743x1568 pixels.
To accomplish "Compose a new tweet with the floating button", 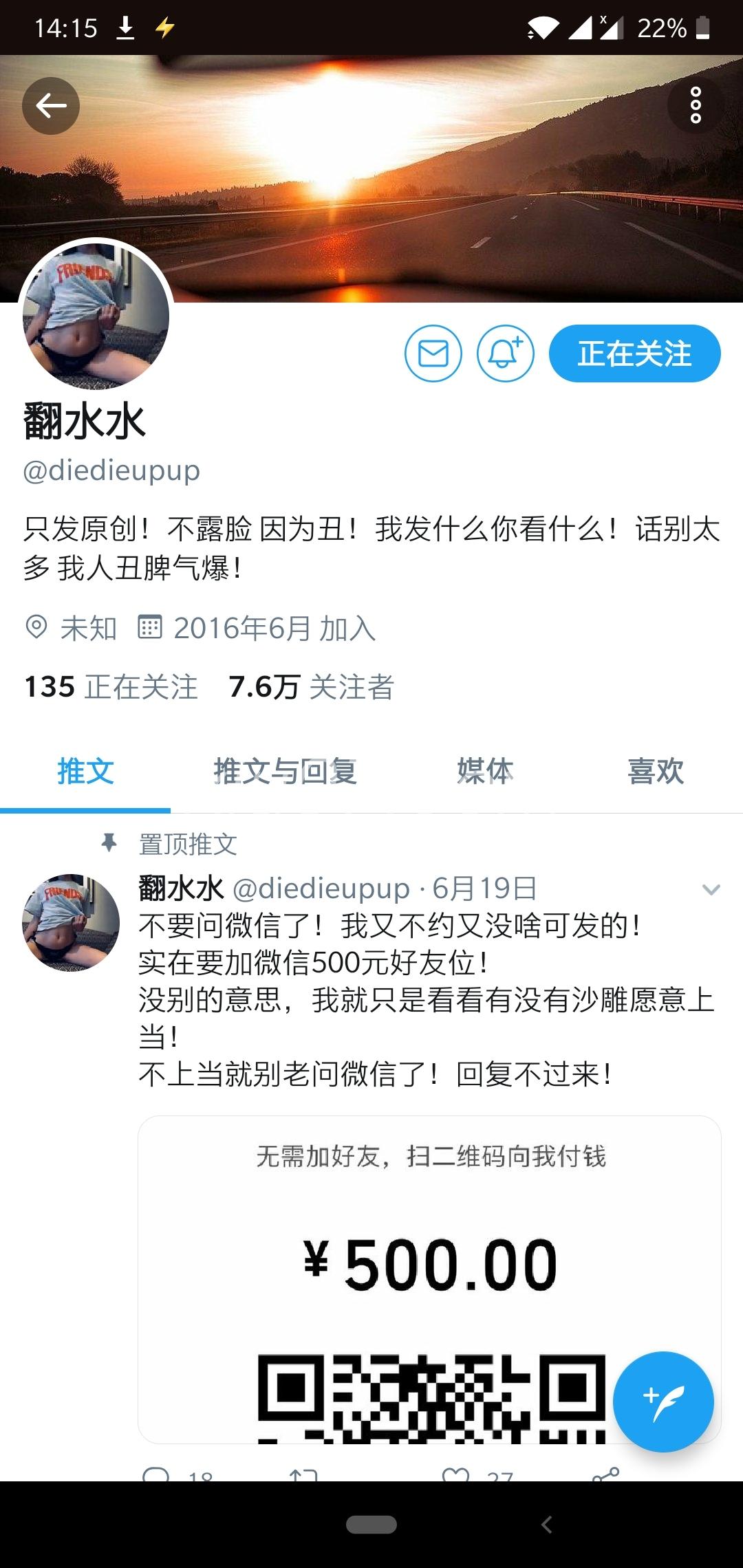I will coord(663,1402).
